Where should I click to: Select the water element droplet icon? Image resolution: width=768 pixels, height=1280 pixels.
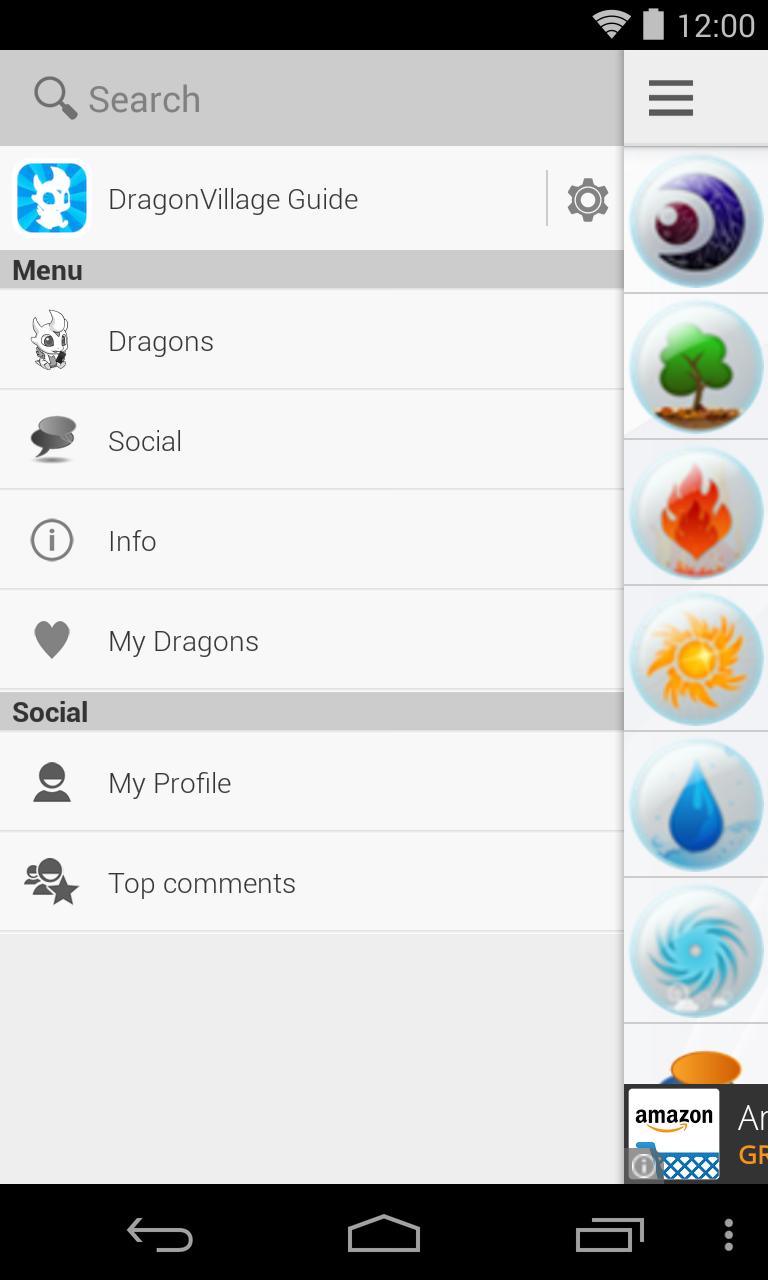pos(695,804)
